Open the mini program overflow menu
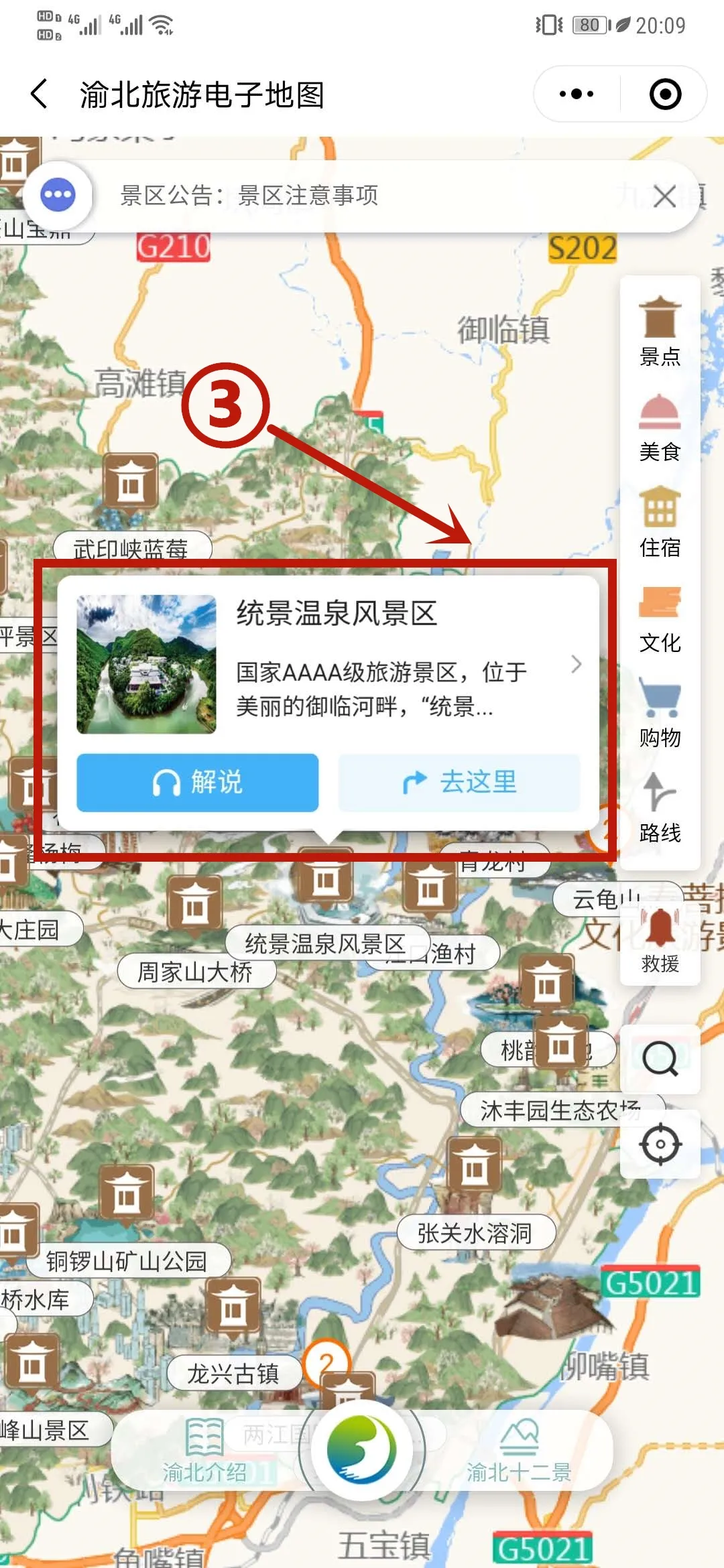 [x=577, y=94]
